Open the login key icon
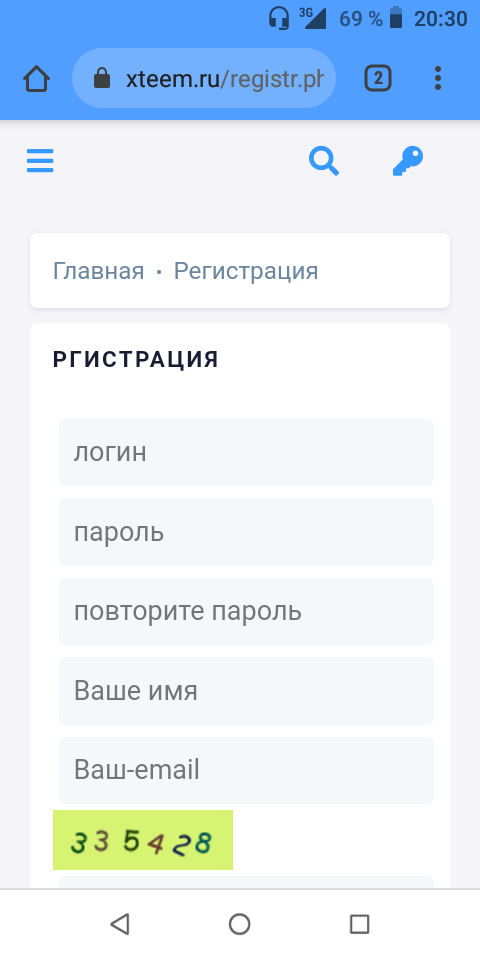Image resolution: width=480 pixels, height=960 pixels. (x=408, y=162)
